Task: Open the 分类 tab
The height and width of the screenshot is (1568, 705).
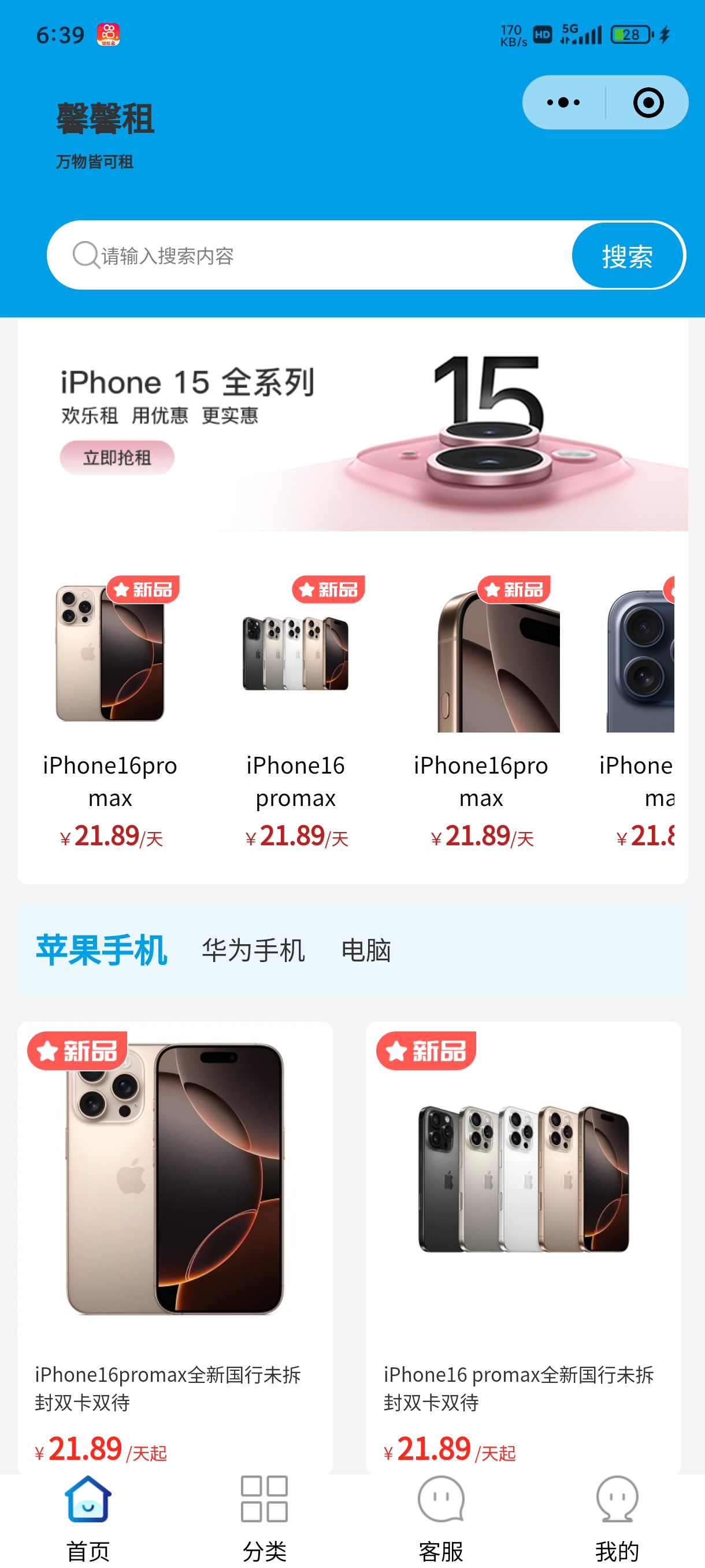Action: pyautogui.click(x=265, y=1520)
